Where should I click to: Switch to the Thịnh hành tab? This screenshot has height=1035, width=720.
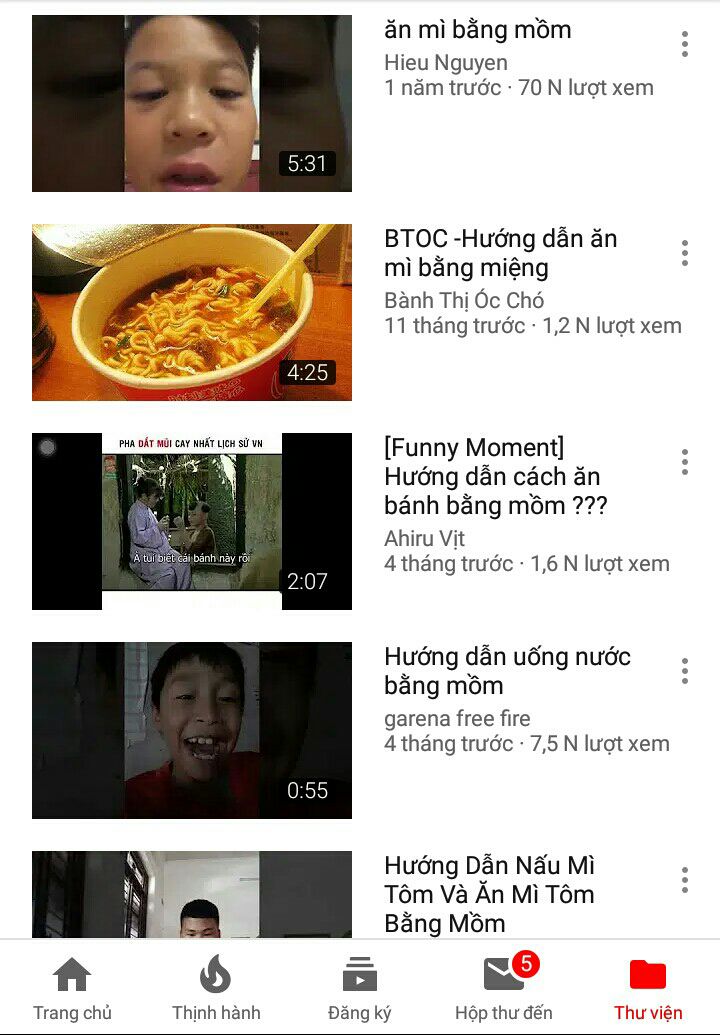click(x=216, y=987)
